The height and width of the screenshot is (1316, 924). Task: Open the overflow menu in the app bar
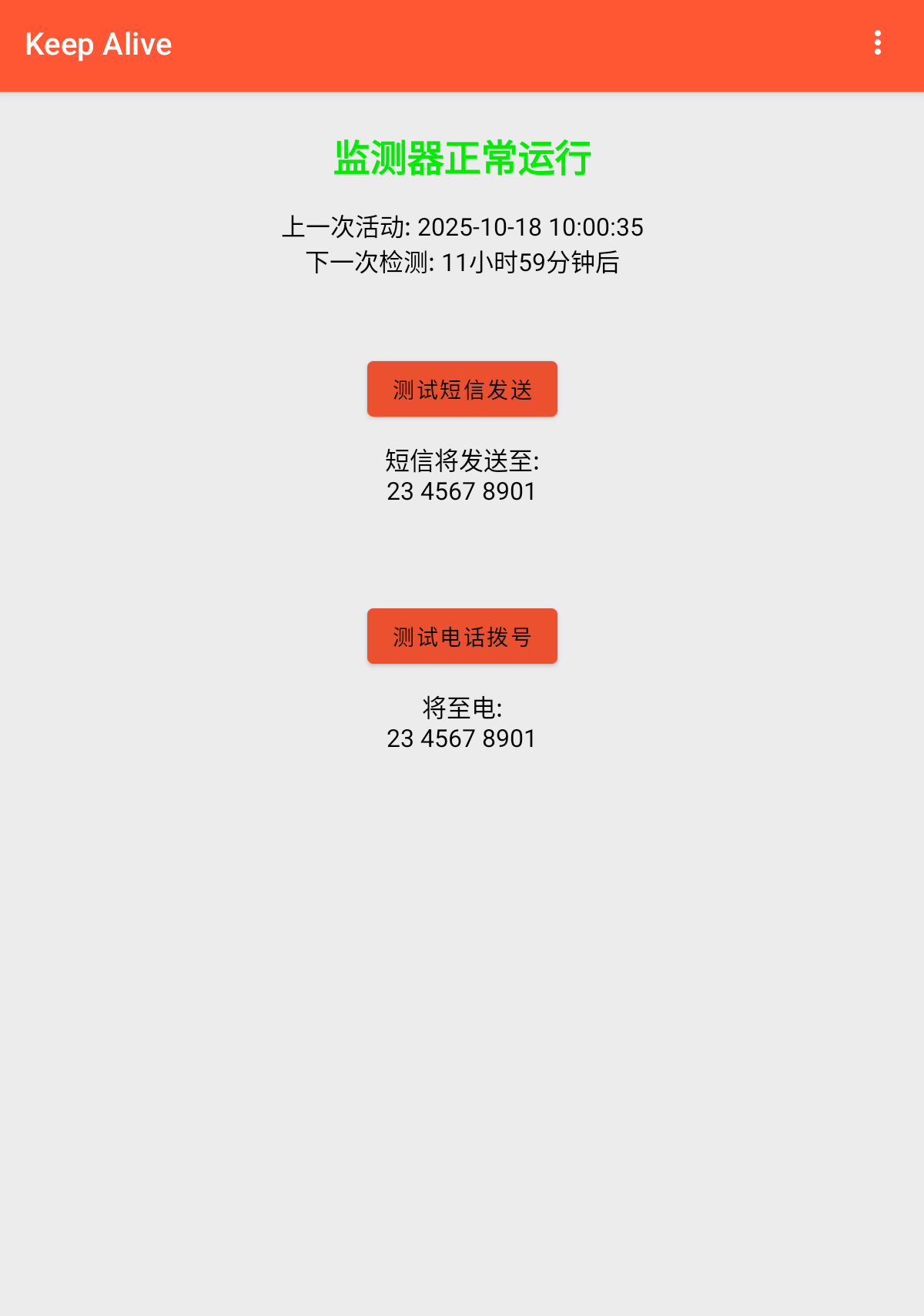[x=877, y=44]
